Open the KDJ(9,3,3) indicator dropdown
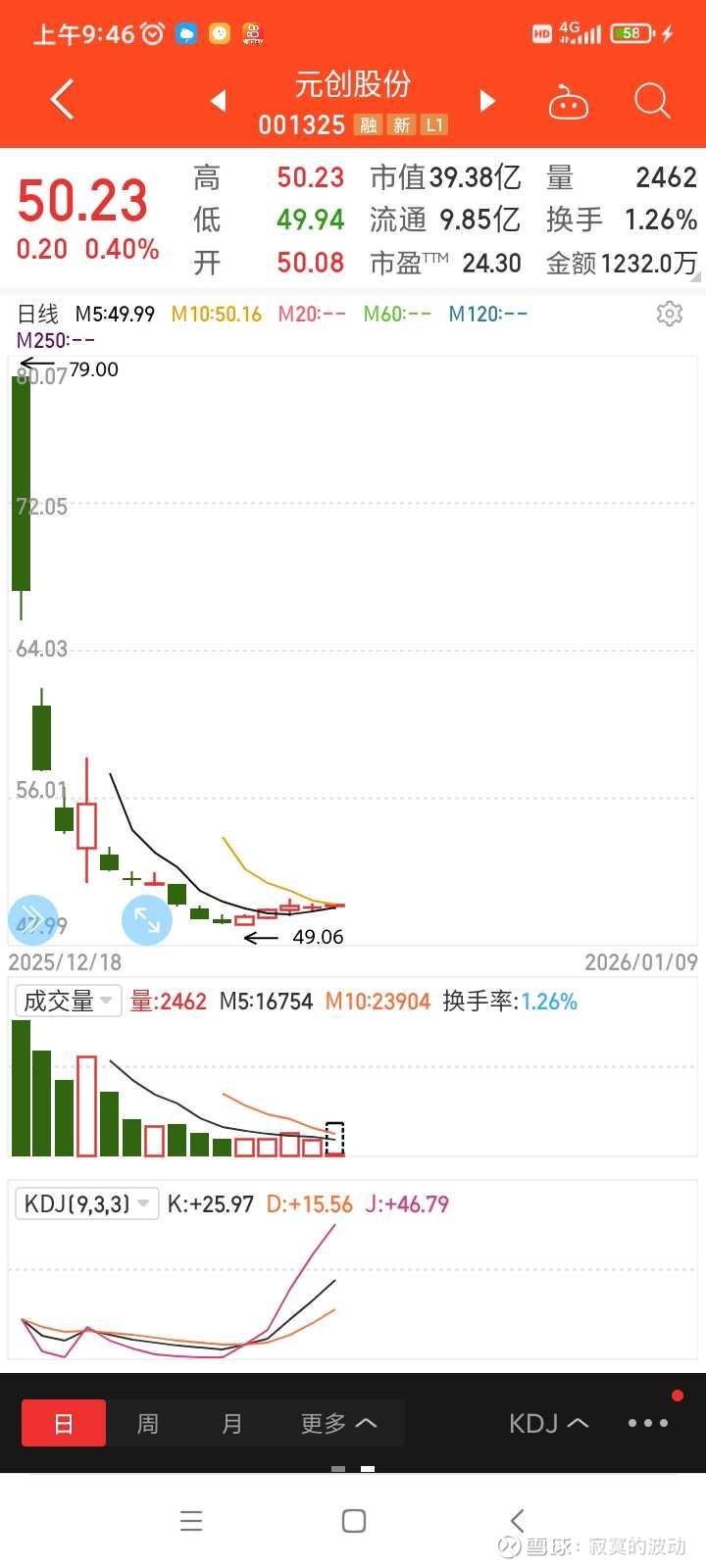Screen dimensions: 706x1568 86,1203
